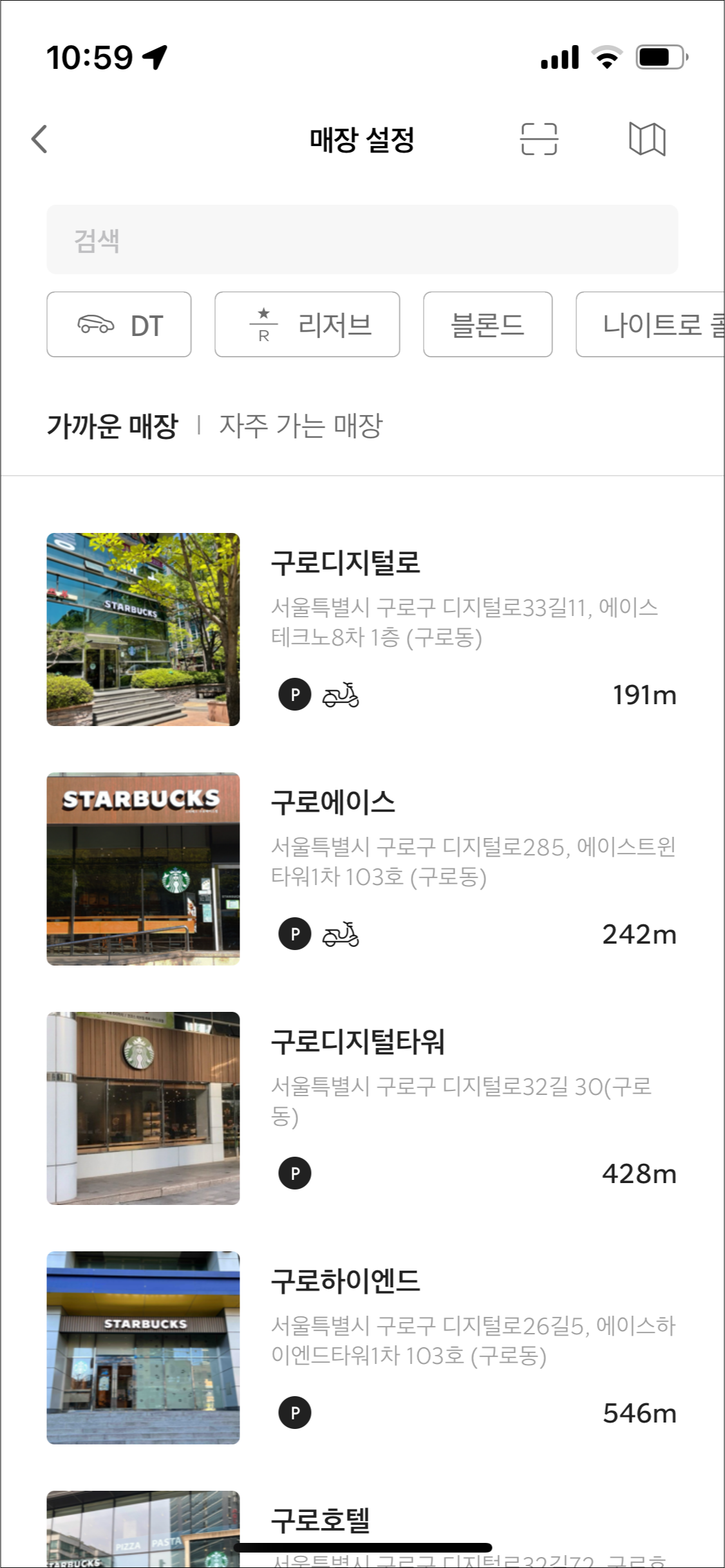Viewport: 725px width, 1568px height.
Task: Open the map view icon
Action: 646,139
